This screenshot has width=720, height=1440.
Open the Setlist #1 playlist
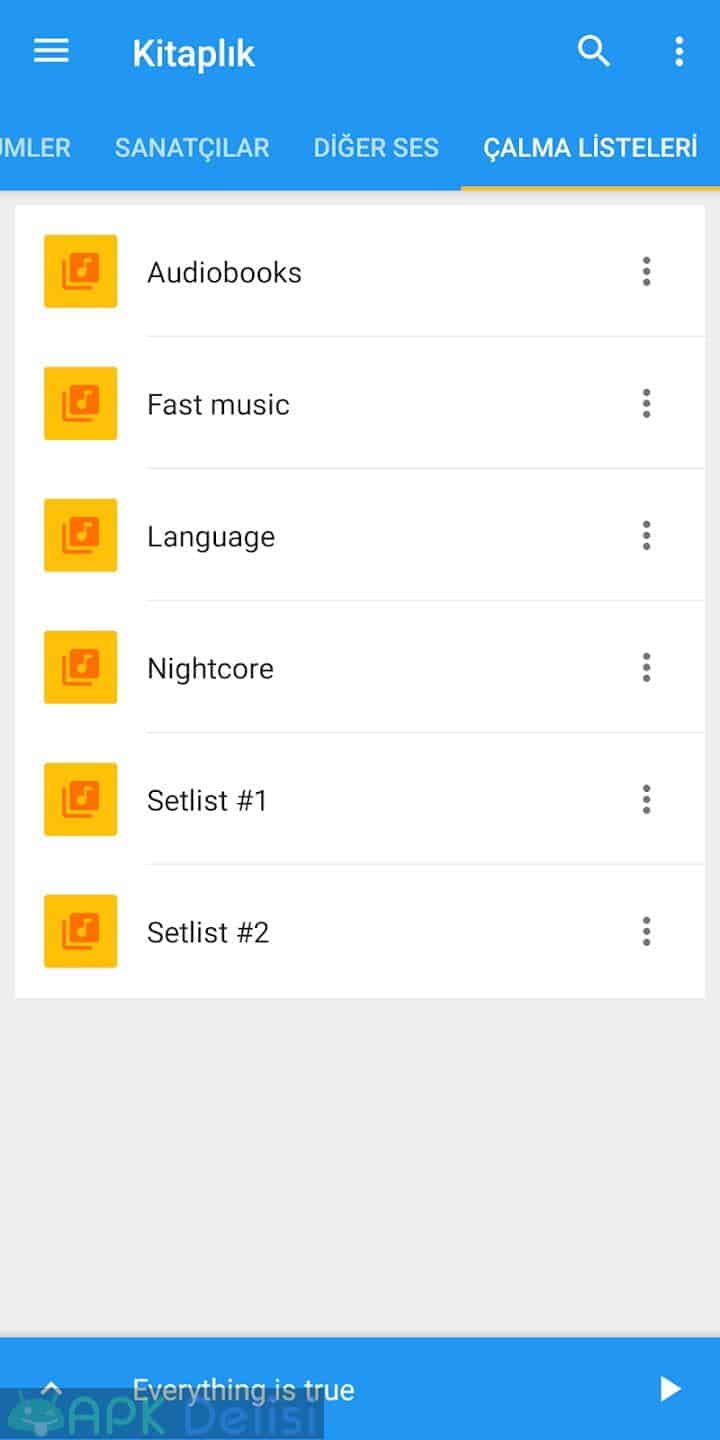click(360, 800)
